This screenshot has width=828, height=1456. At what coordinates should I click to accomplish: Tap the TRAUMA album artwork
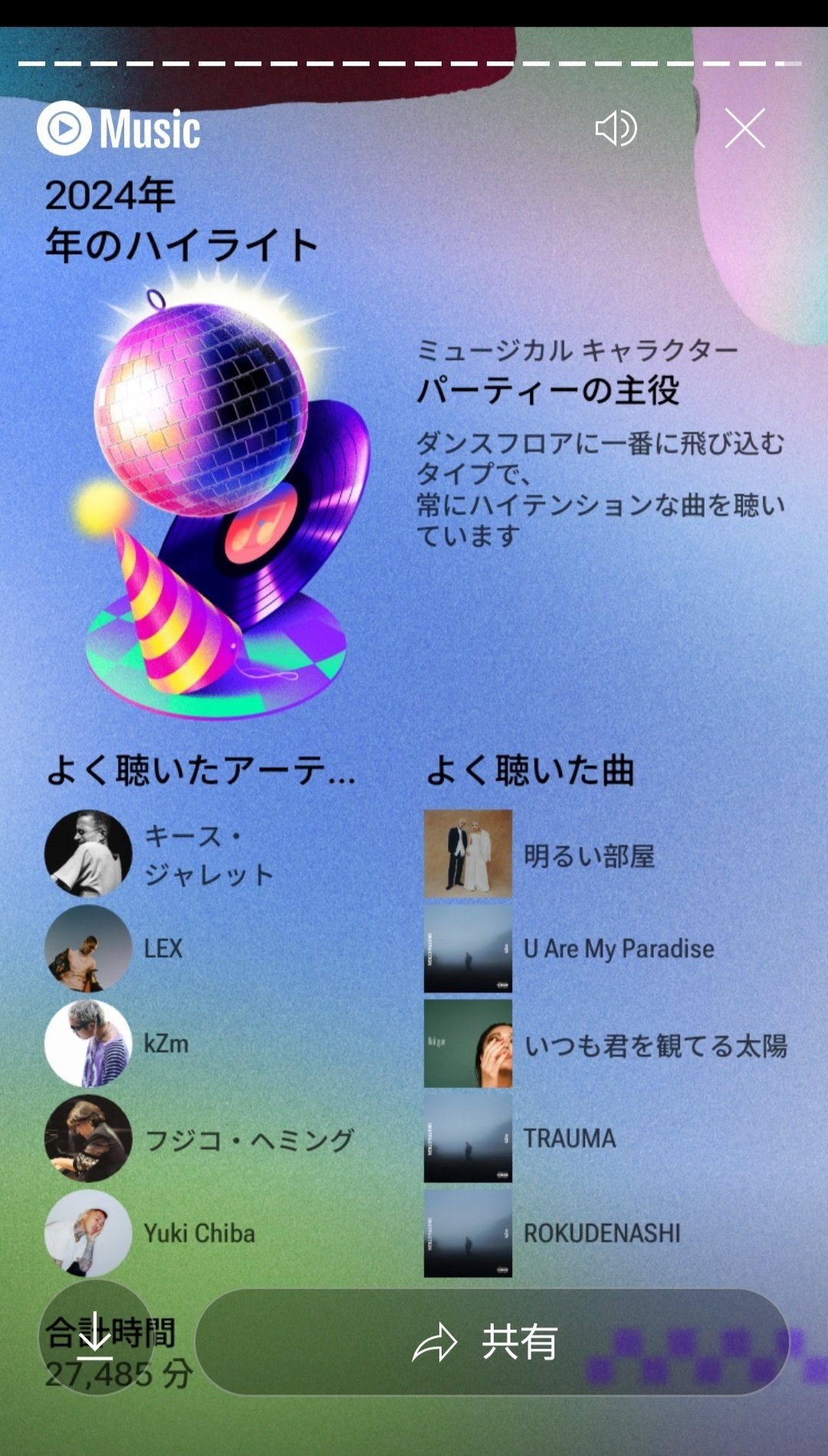click(467, 1138)
